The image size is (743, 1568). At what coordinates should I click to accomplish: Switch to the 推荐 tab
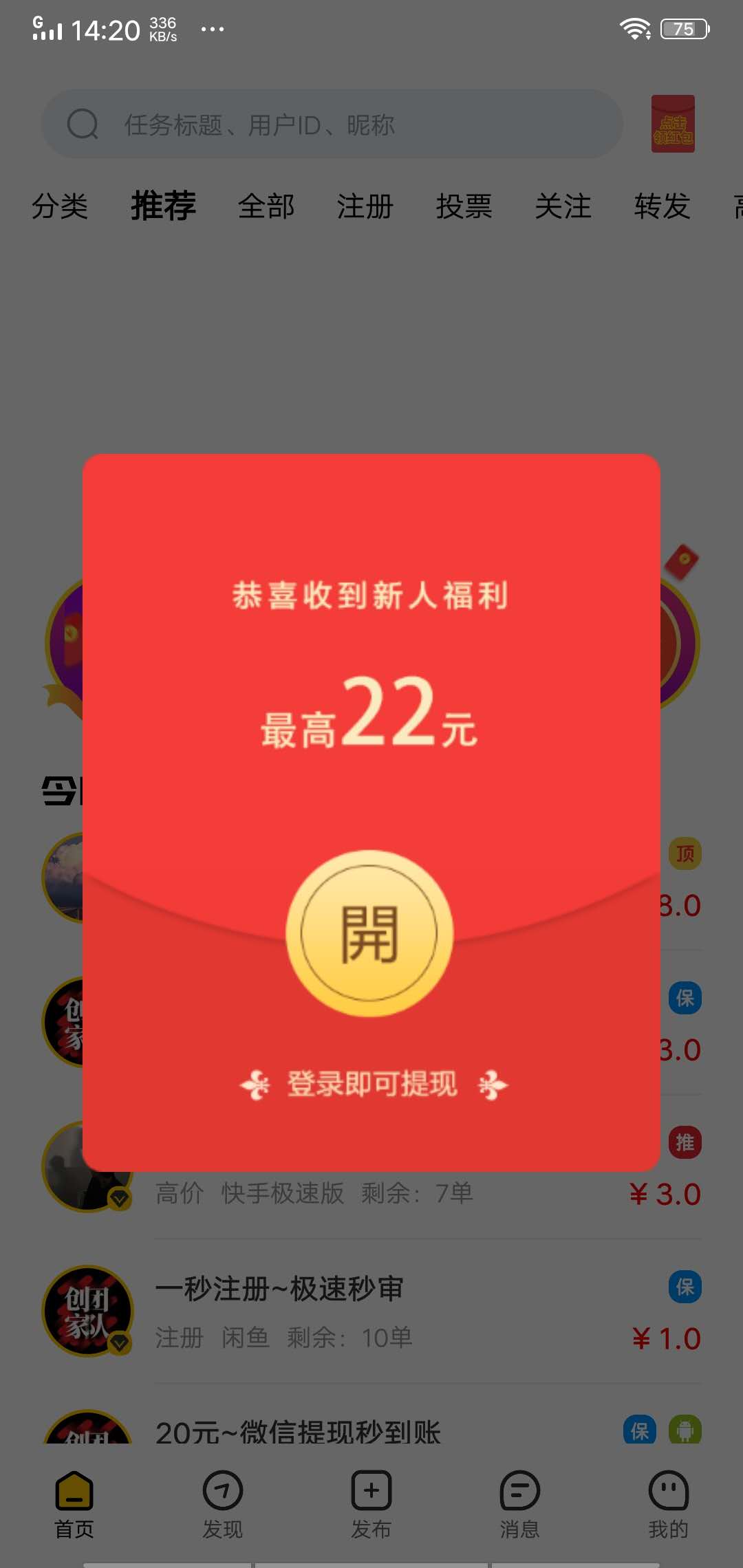tap(162, 206)
